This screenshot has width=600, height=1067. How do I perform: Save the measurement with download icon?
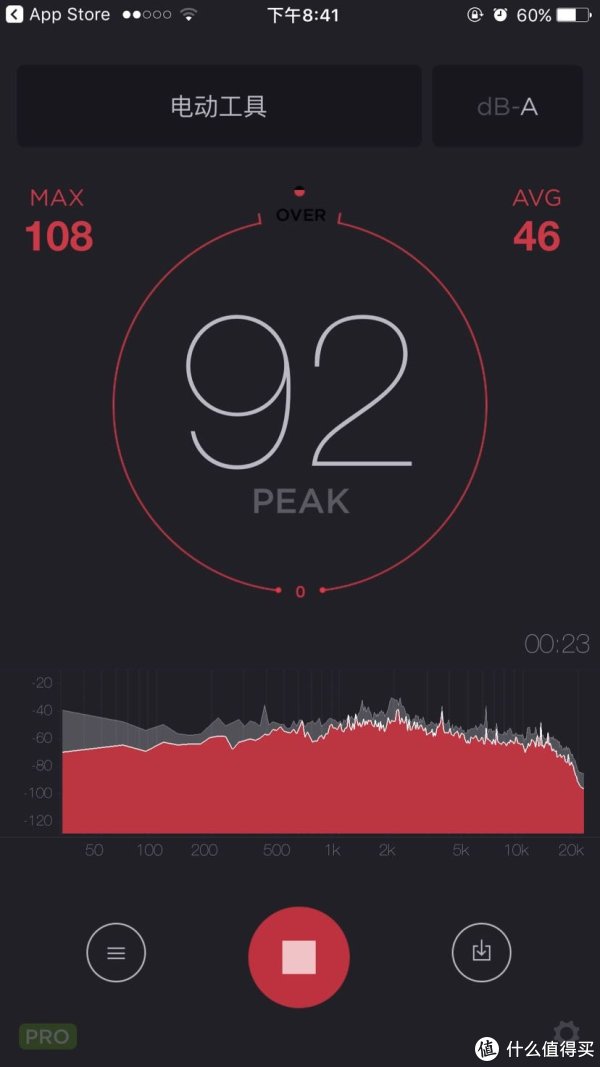click(482, 951)
